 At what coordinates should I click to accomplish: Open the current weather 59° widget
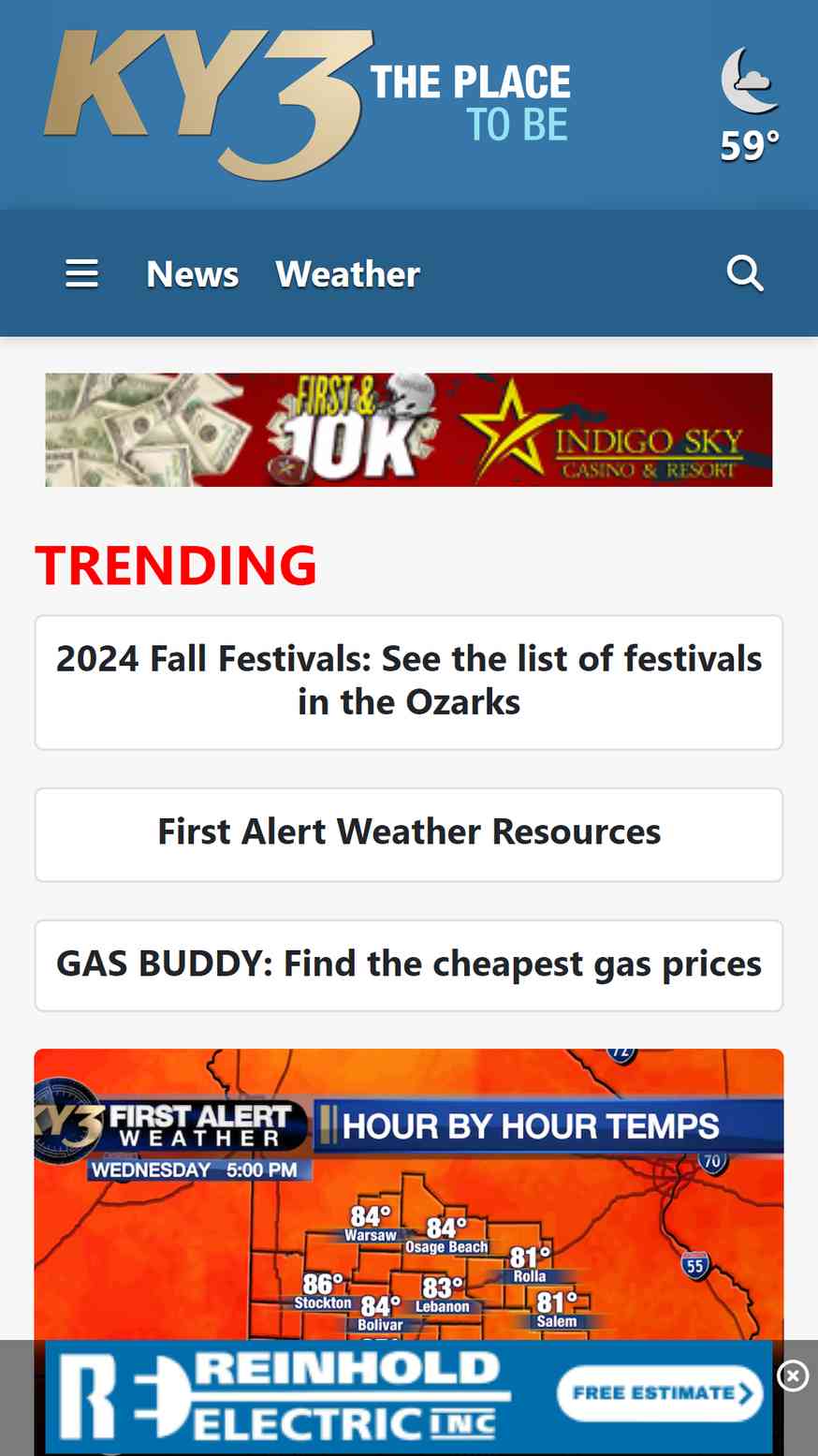coord(749,108)
